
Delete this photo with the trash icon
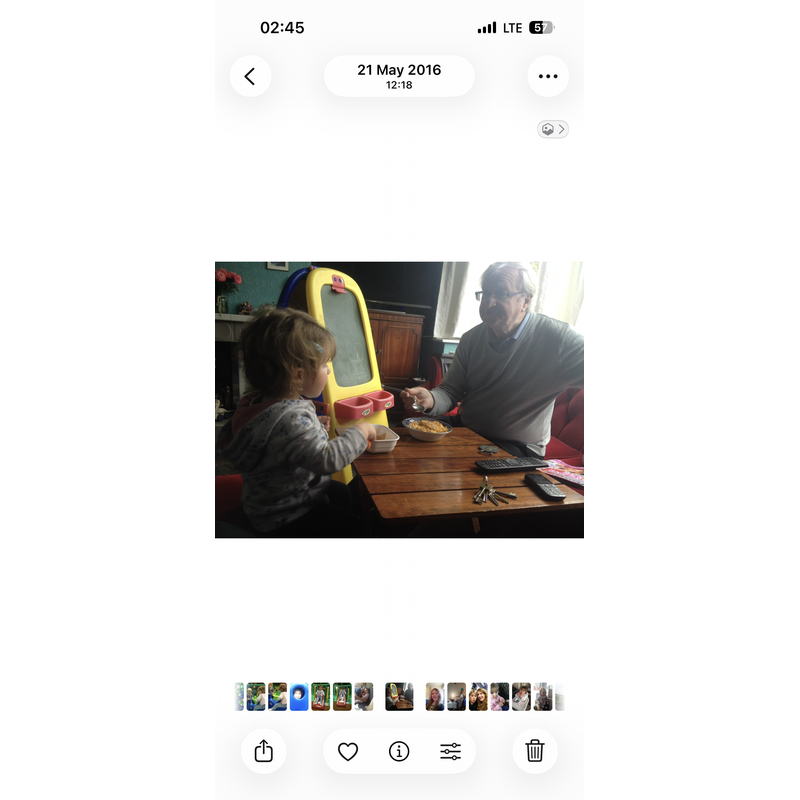point(535,751)
